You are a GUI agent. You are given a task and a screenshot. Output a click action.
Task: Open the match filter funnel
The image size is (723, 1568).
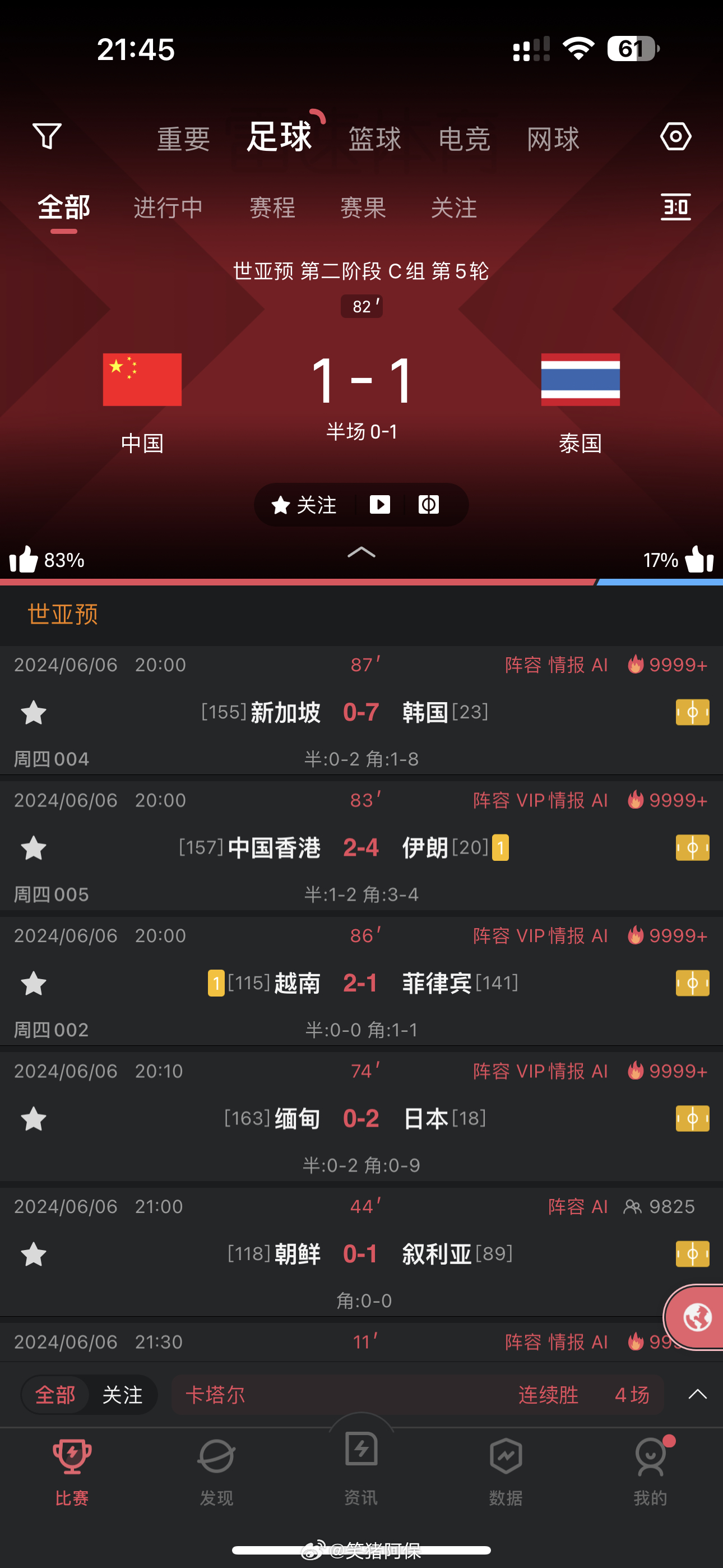47,136
